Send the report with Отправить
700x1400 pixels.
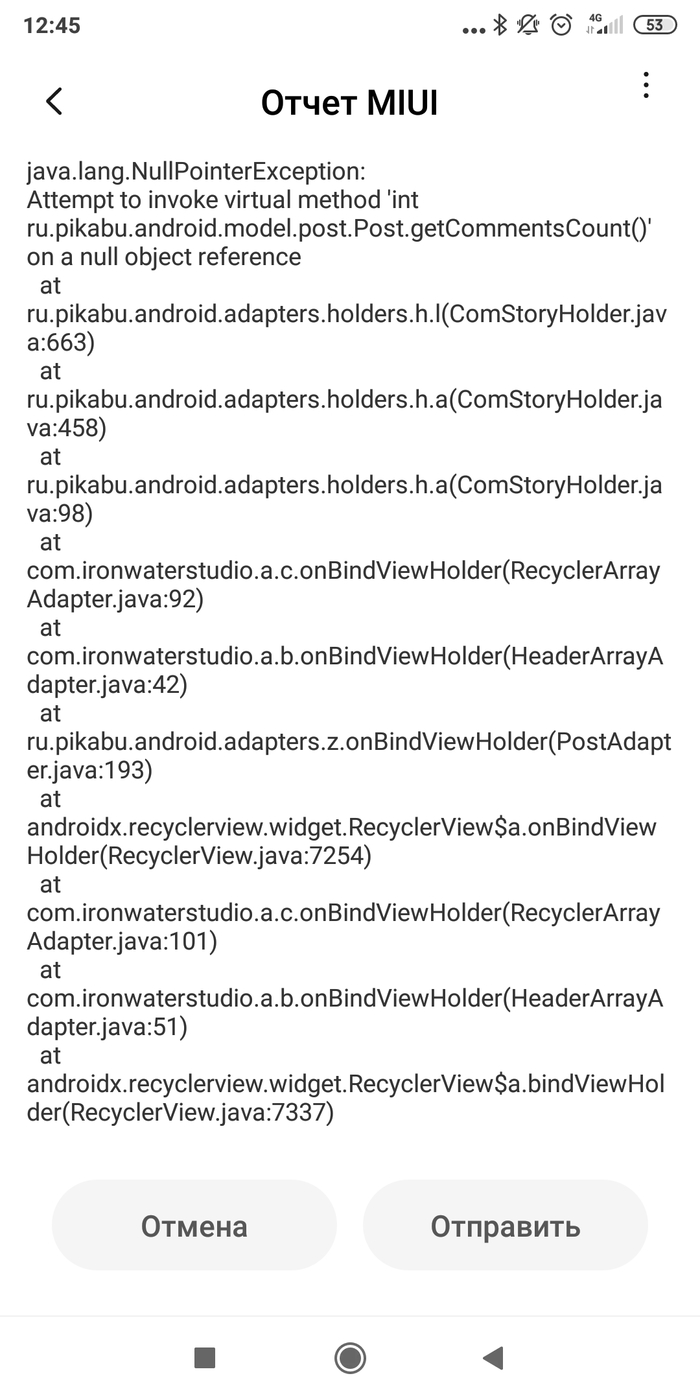(505, 1226)
